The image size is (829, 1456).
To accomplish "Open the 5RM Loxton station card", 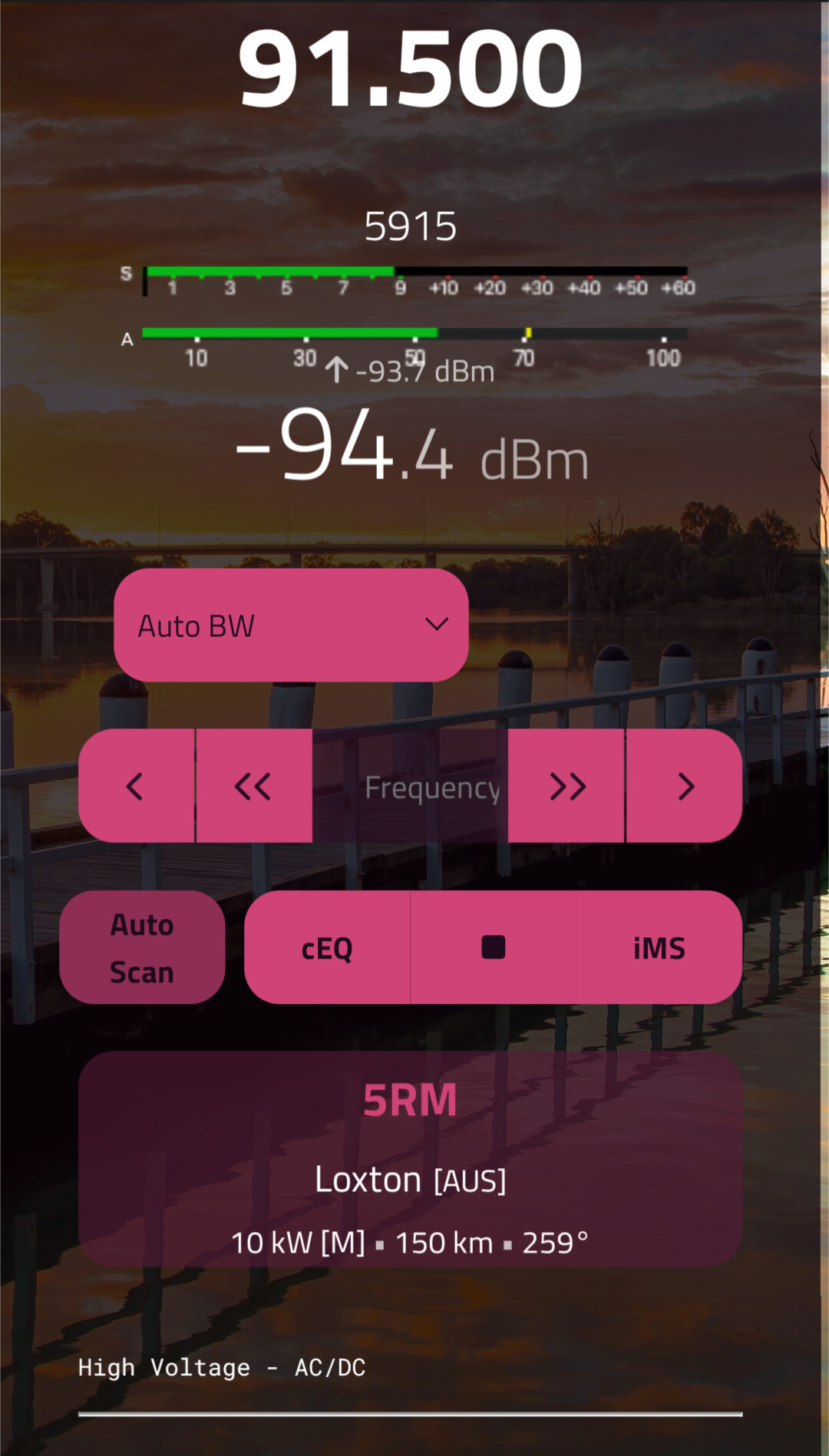I will tap(410, 1159).
